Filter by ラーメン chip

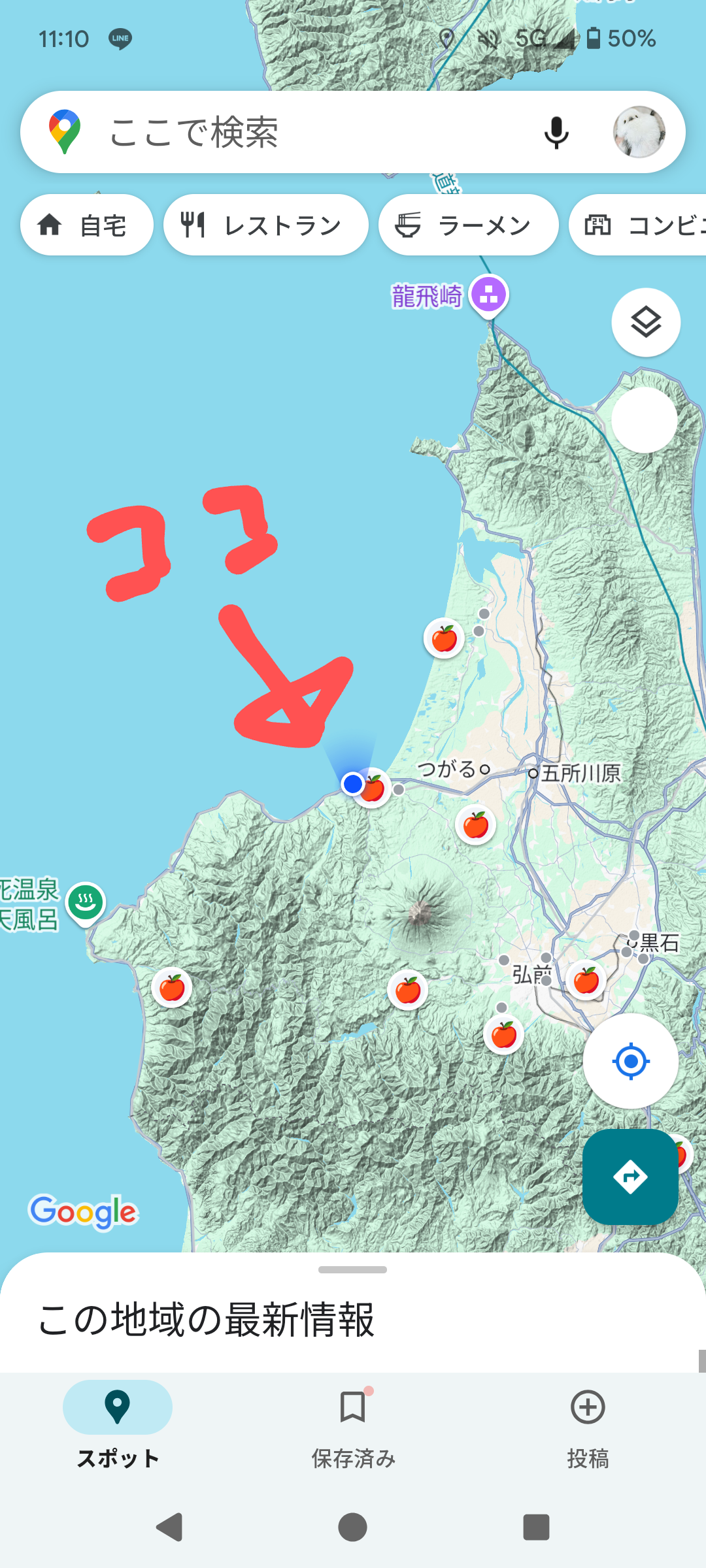468,225
